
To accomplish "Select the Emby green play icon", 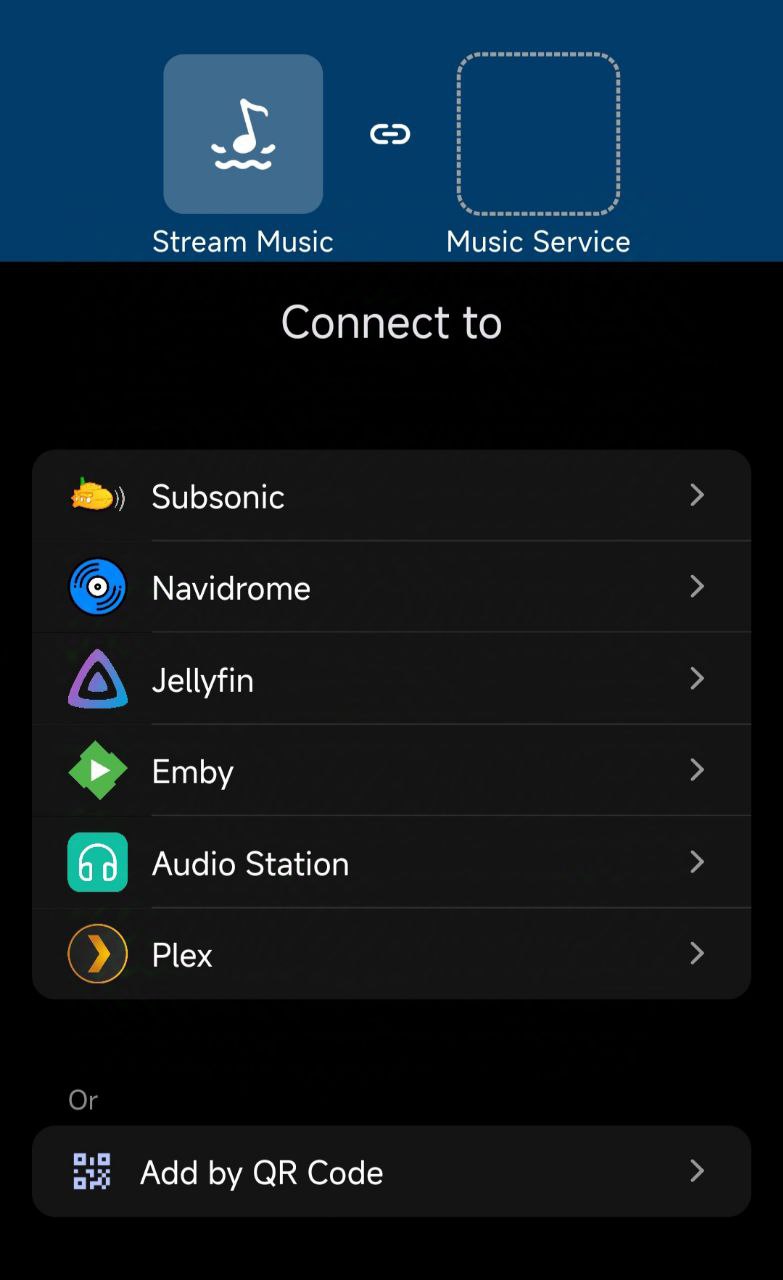I will [97, 770].
